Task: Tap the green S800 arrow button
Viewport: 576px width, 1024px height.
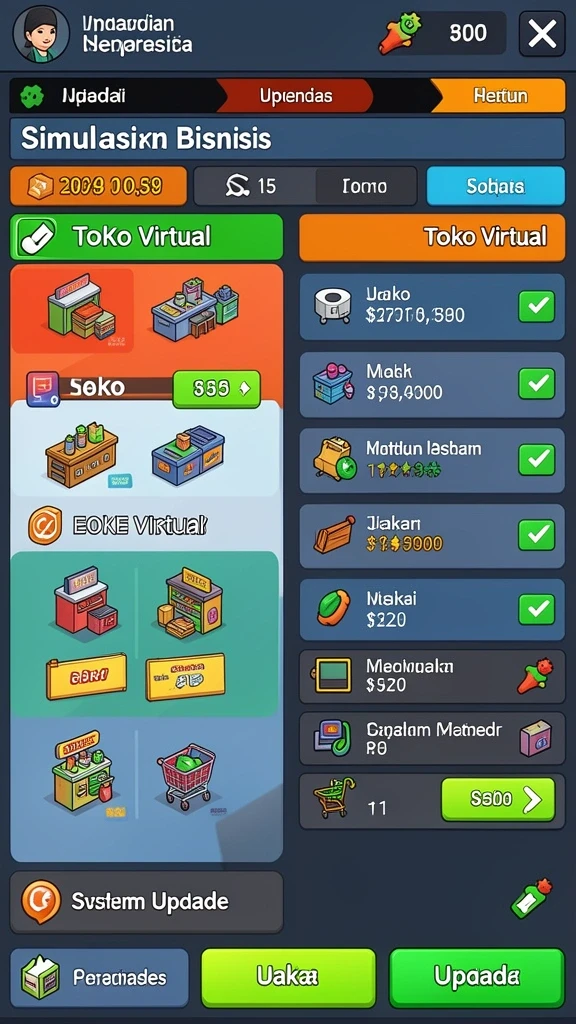Action: tap(498, 799)
